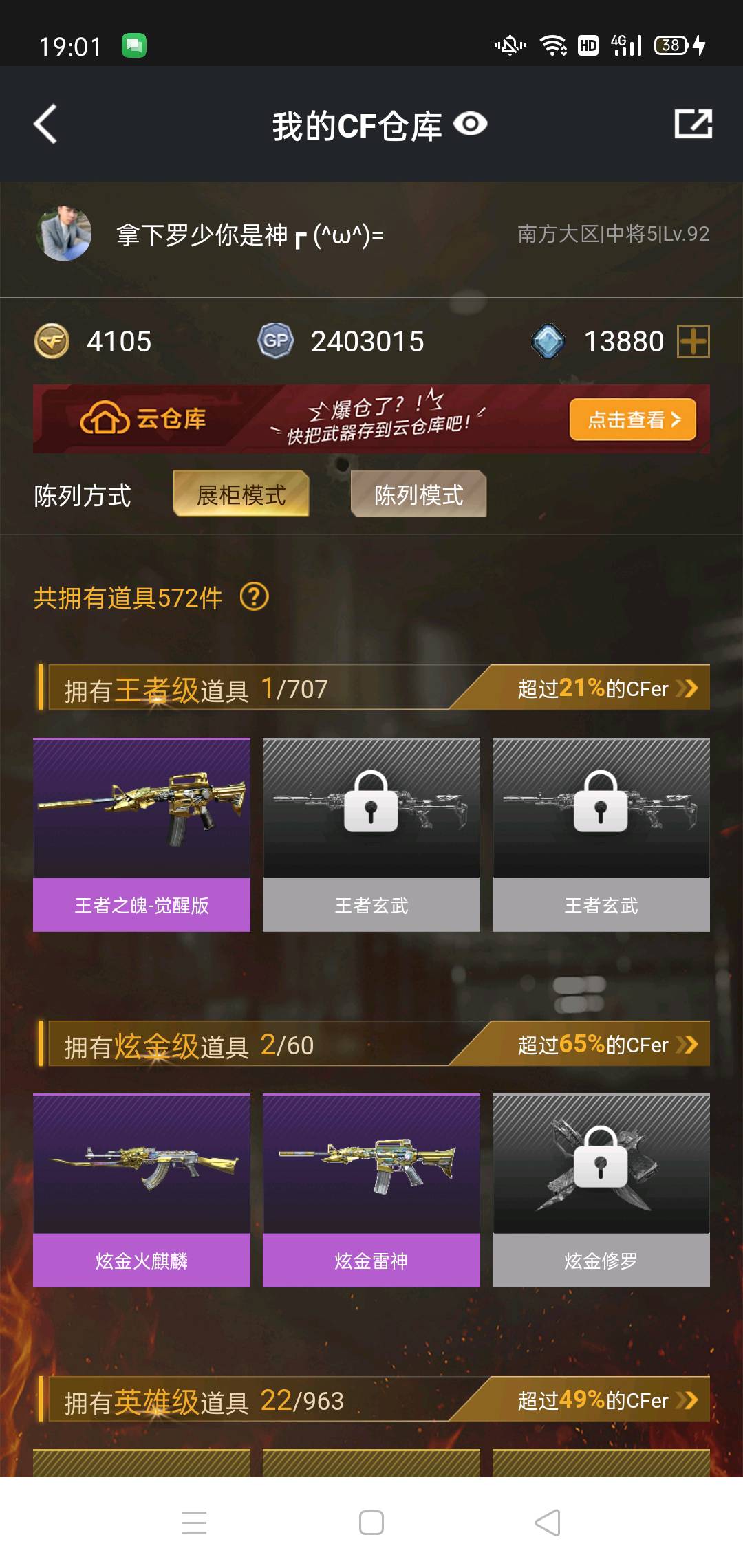Share the warehouse via external link icon

coord(693,124)
